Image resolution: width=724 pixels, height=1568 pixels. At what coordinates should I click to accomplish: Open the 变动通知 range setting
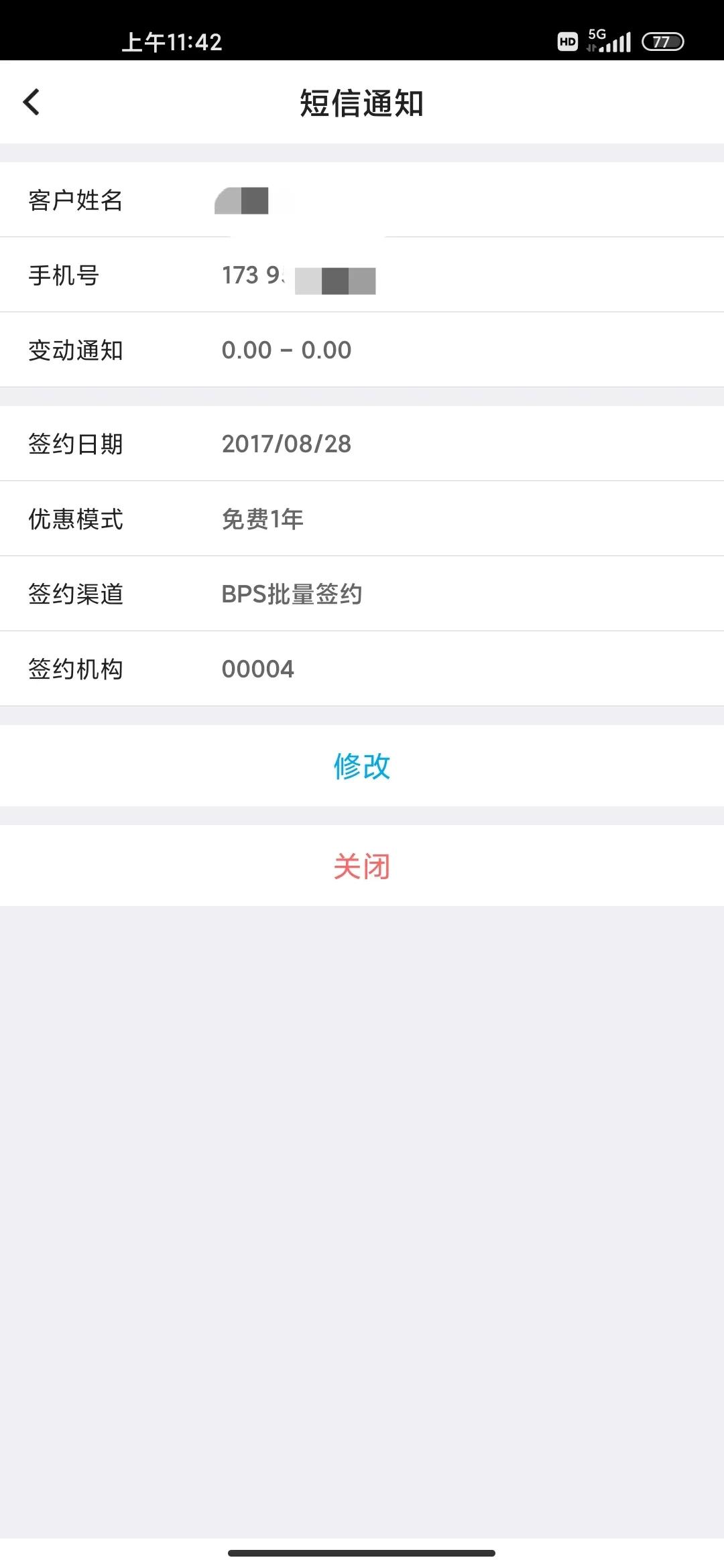(x=362, y=350)
